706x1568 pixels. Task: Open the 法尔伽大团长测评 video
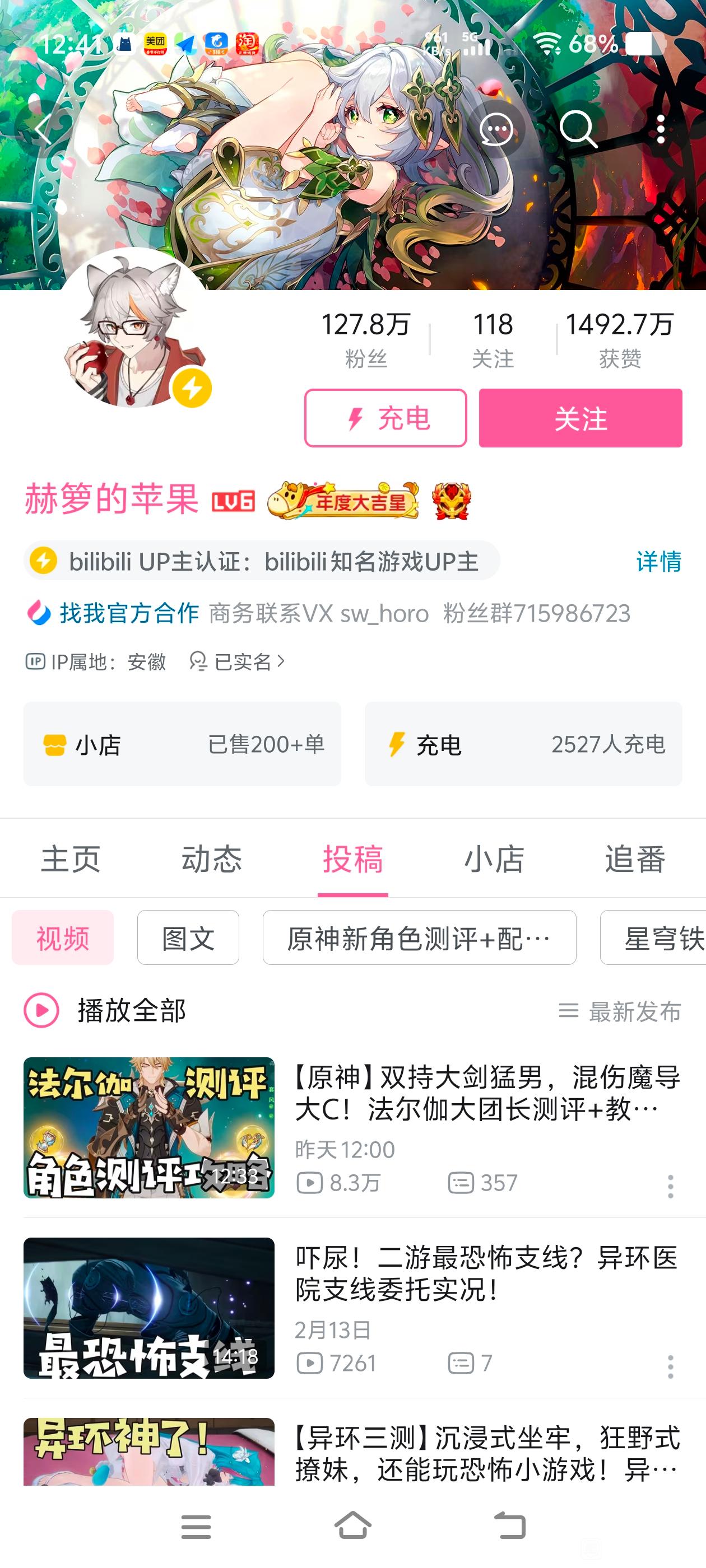[352, 1128]
